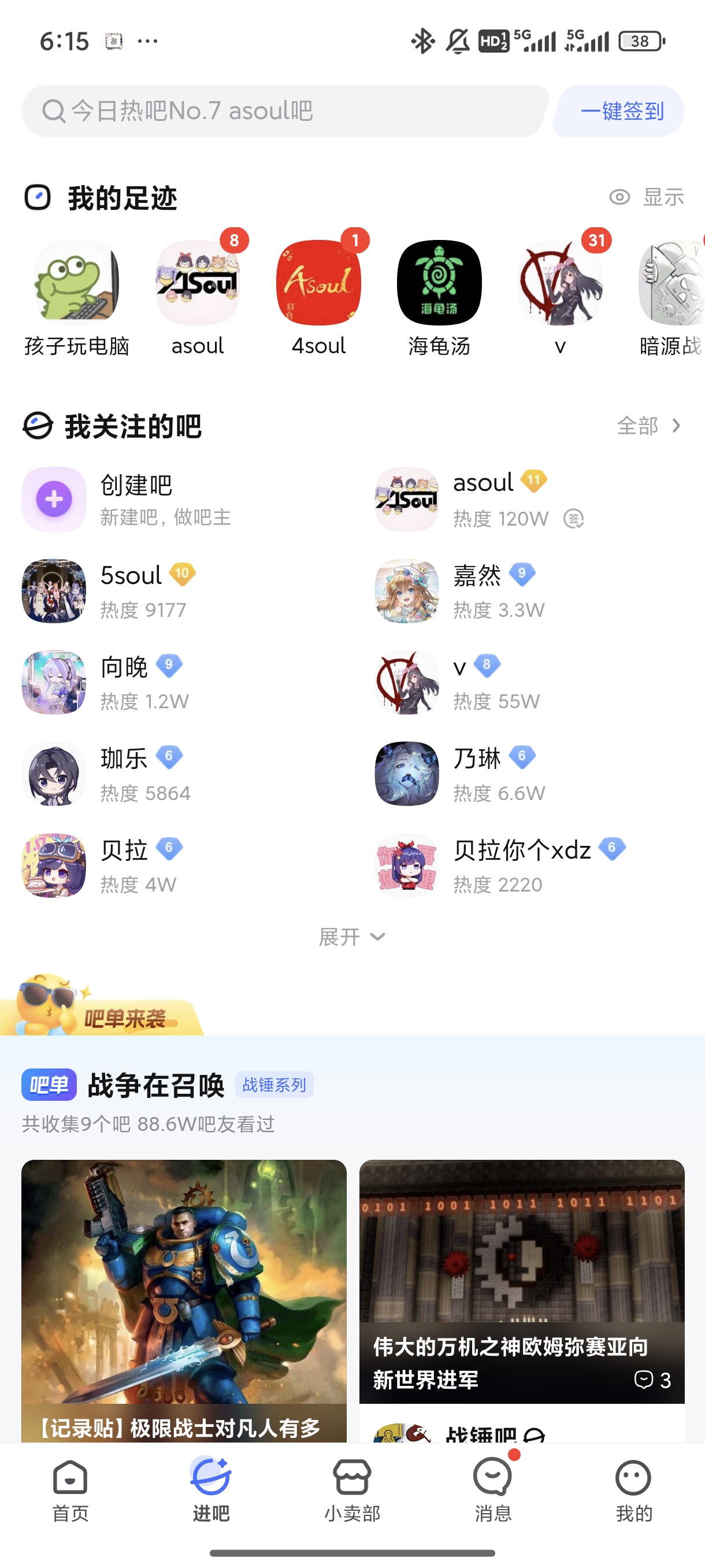Open the 消息 tab

click(x=493, y=1488)
